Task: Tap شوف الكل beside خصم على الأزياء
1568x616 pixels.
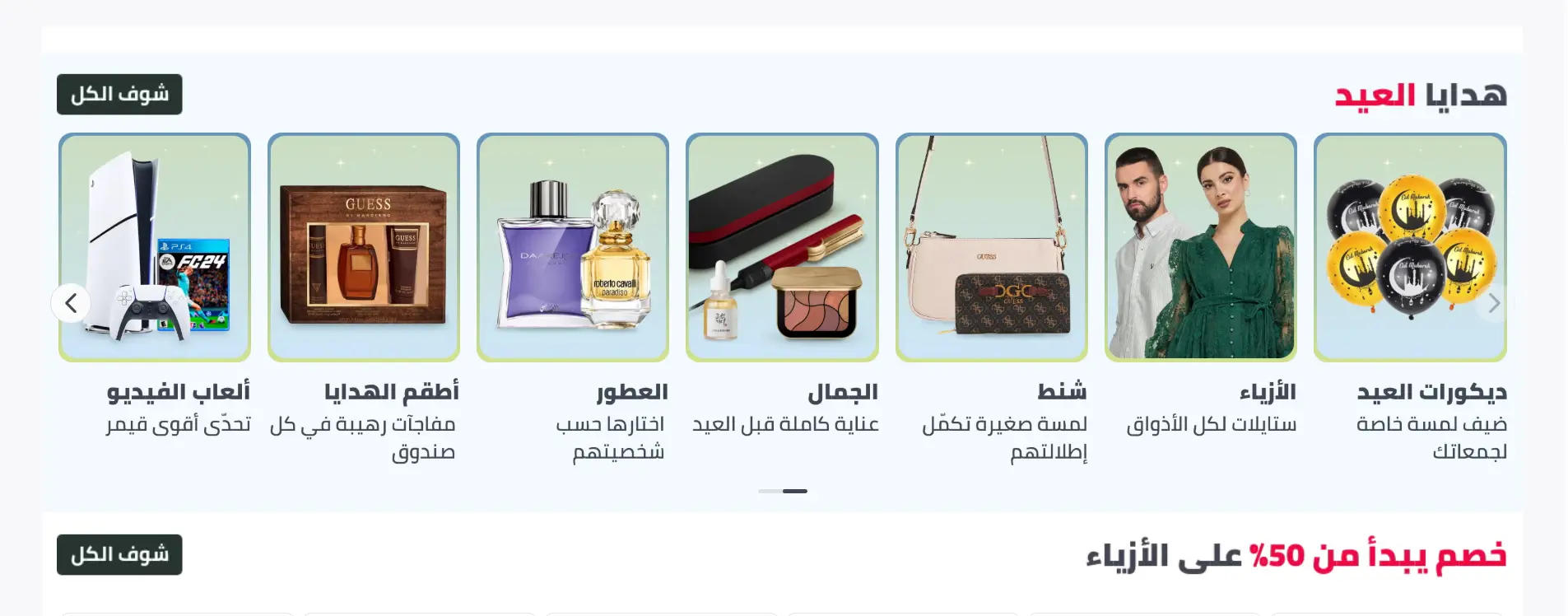Action: point(119,554)
